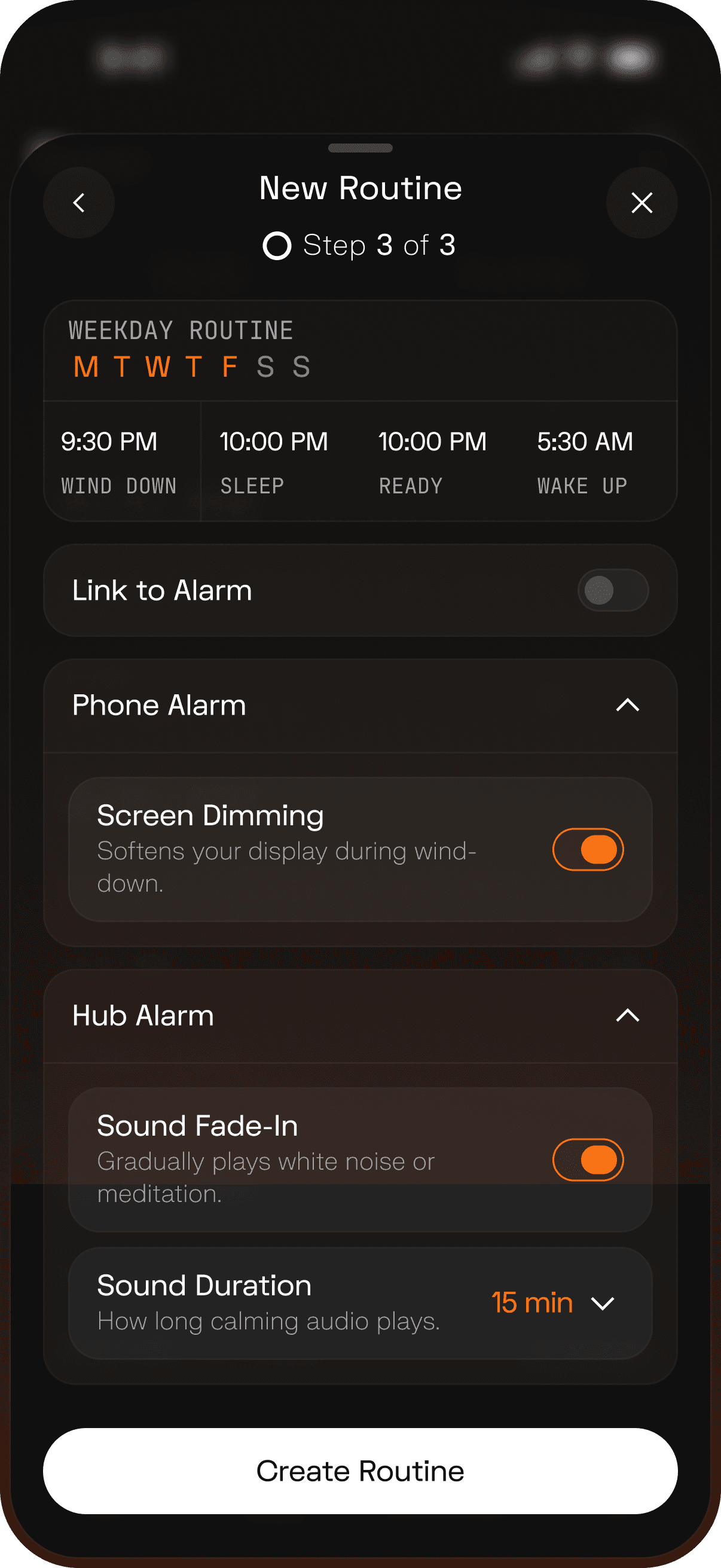
Task: Click the Step 3 of 3 progress circle
Action: 277,245
